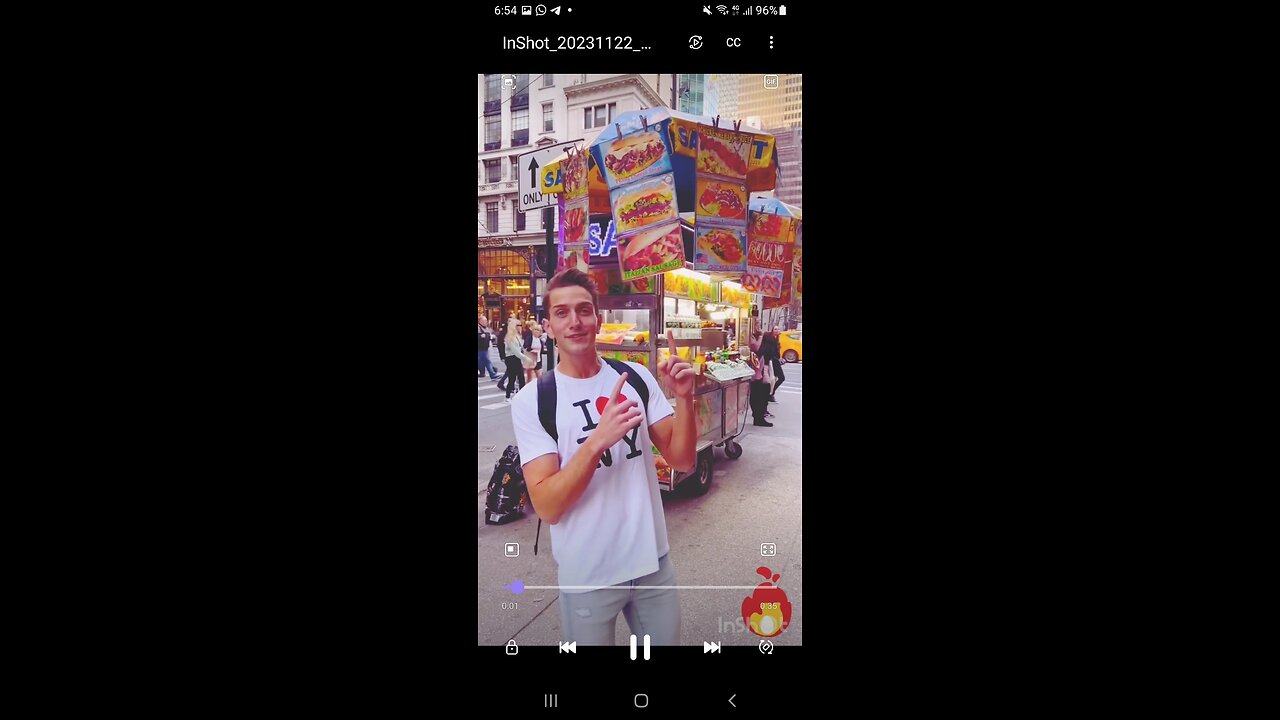Toggle CC captions

pyautogui.click(x=733, y=42)
